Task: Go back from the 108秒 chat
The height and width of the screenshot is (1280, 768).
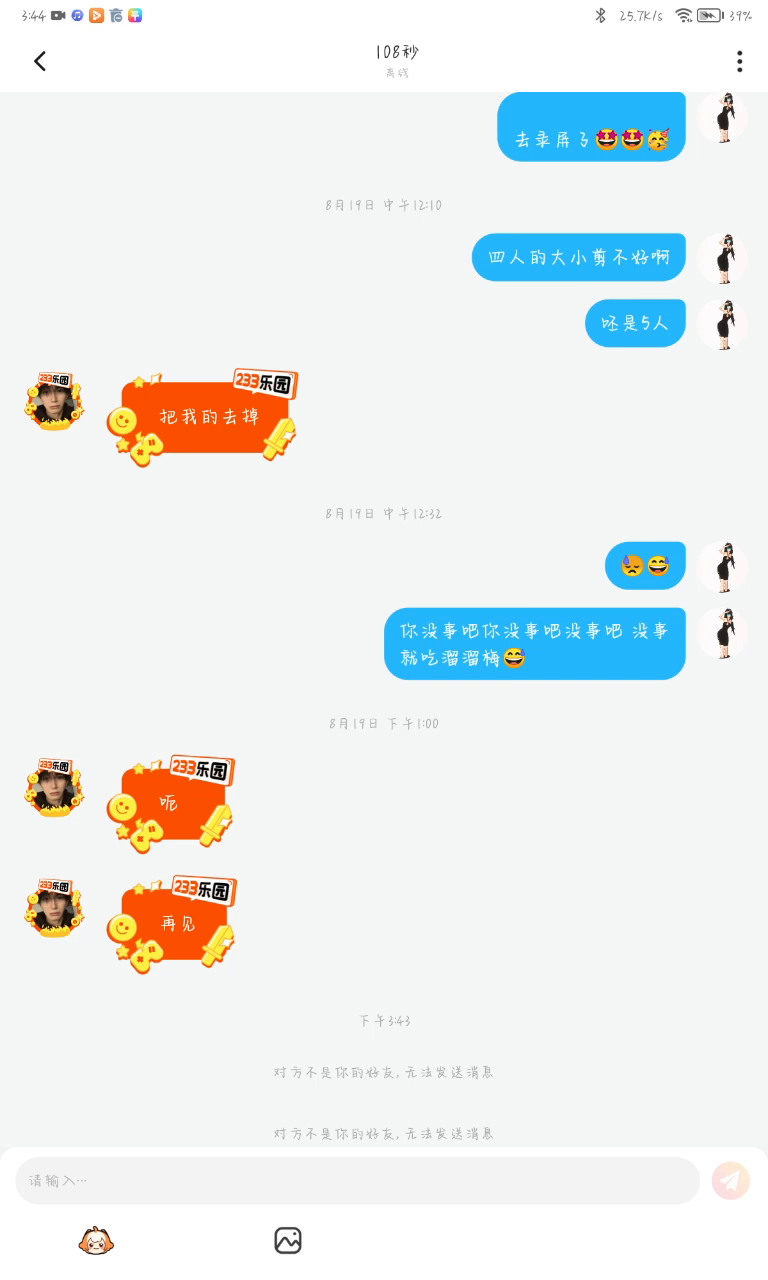Action: [40, 61]
